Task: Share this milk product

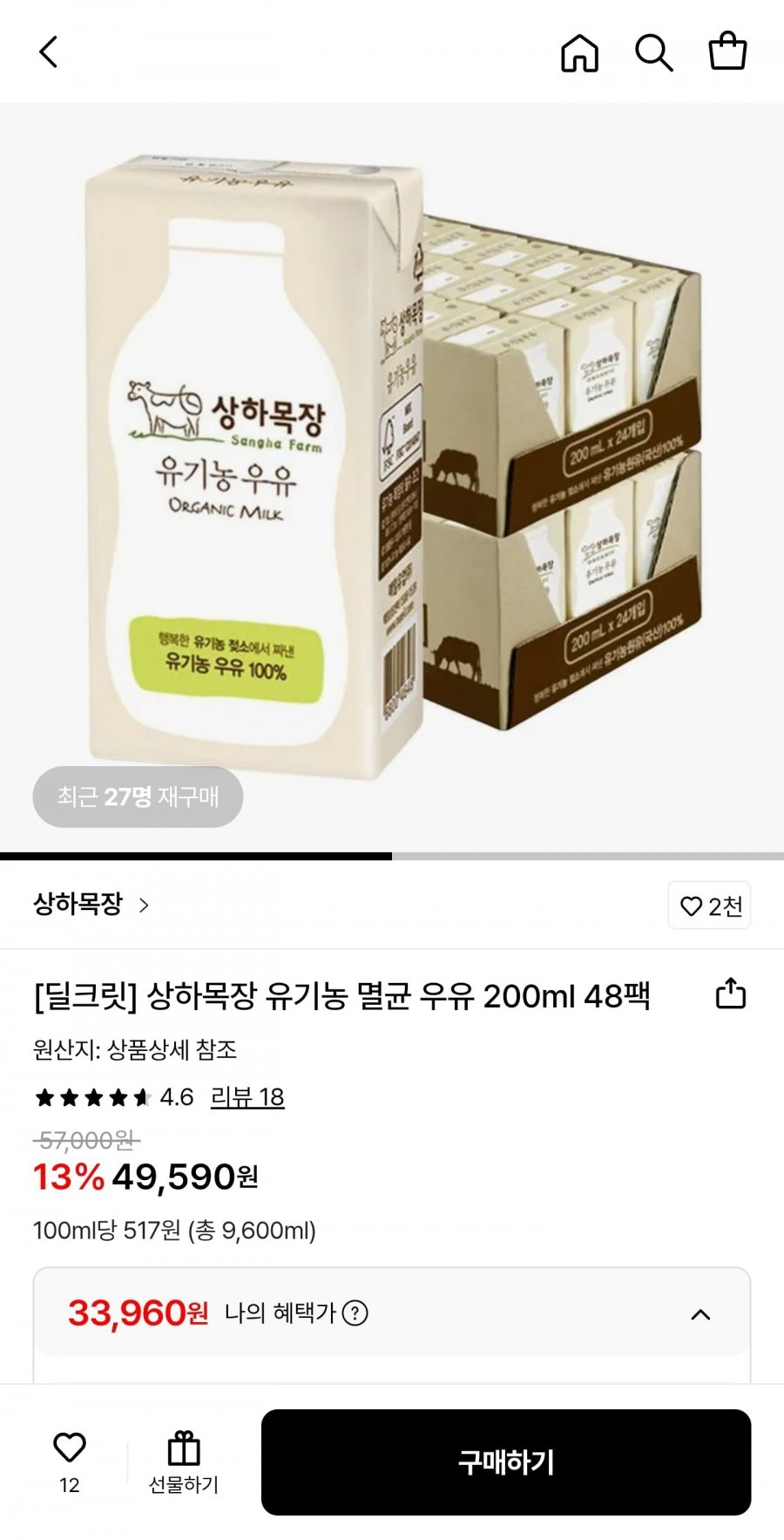Action: (730, 994)
